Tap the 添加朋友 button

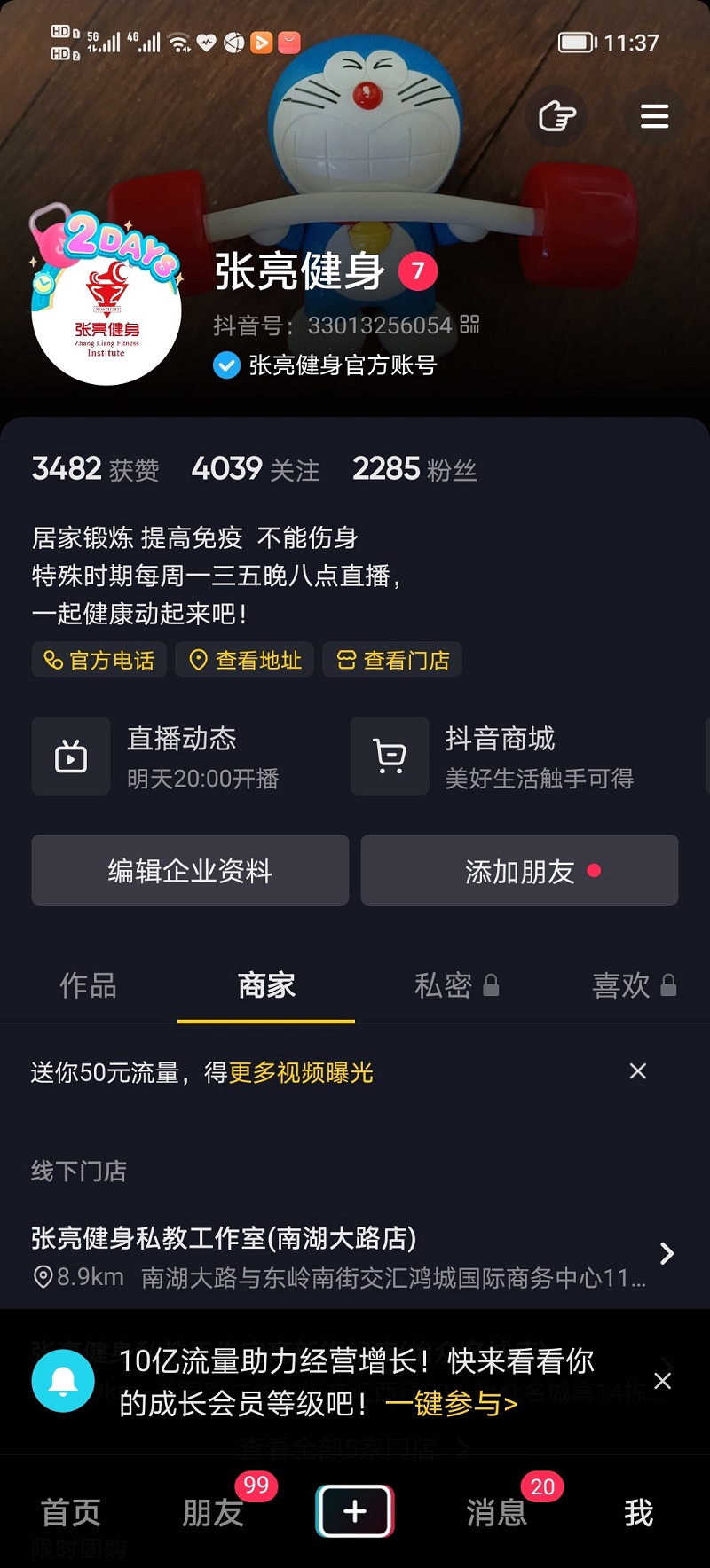pos(519,870)
